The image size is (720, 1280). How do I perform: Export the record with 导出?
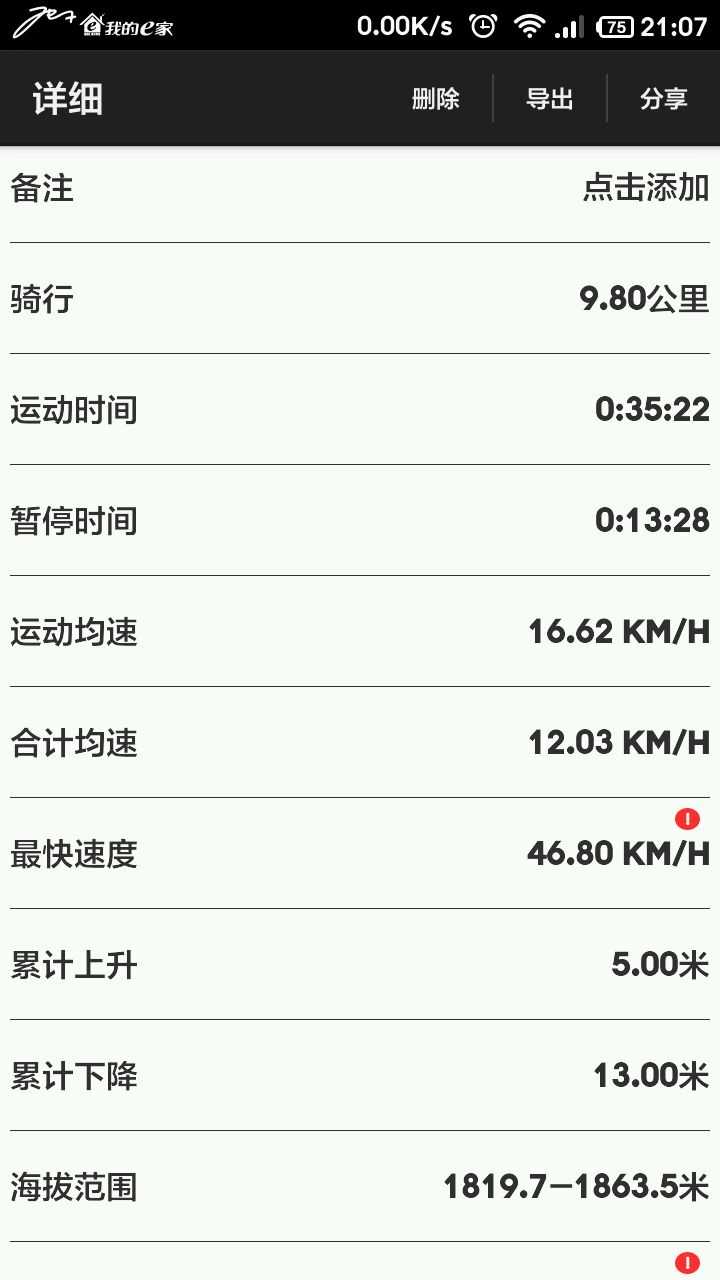[550, 99]
